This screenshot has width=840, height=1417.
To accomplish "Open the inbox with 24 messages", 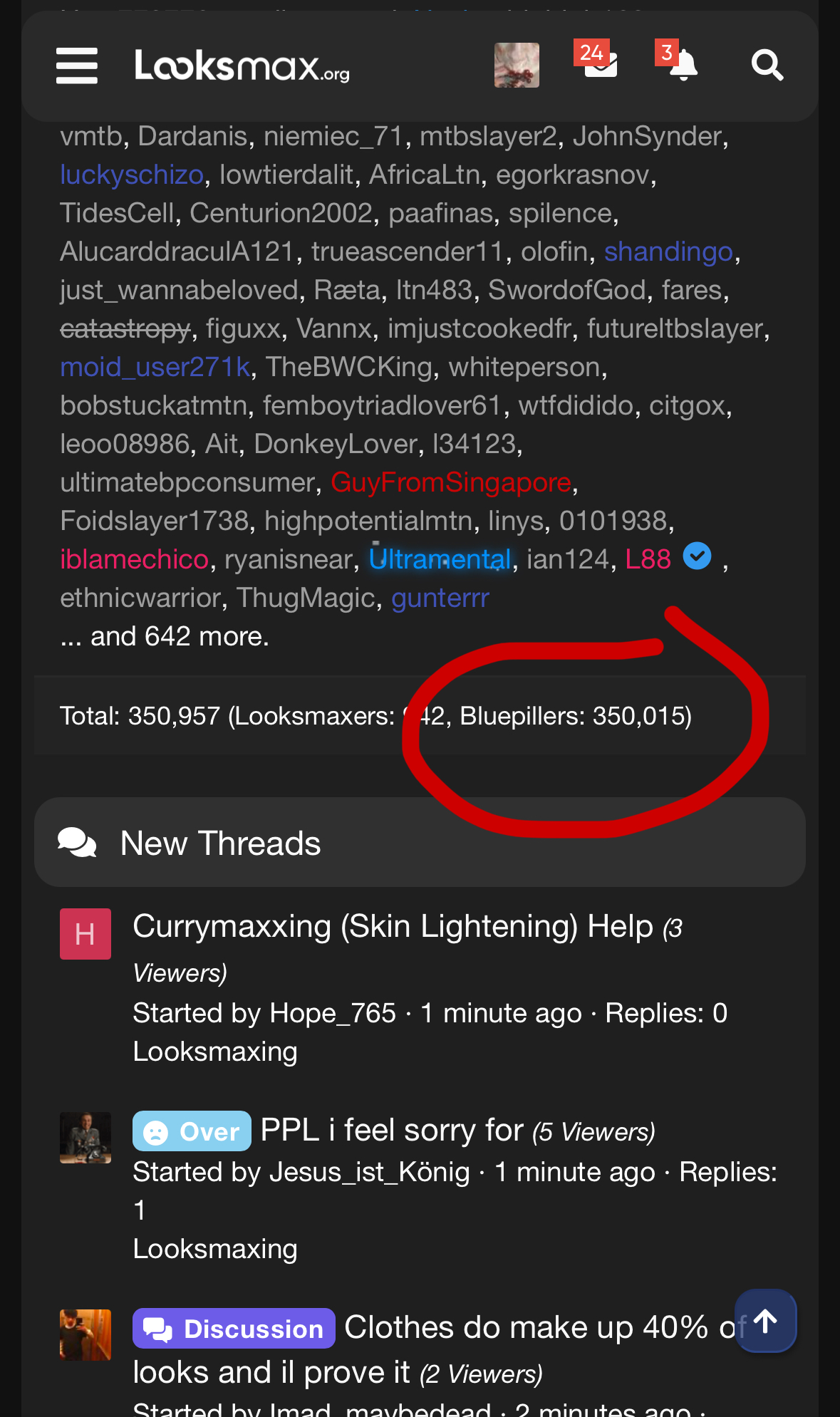I will pos(600,64).
